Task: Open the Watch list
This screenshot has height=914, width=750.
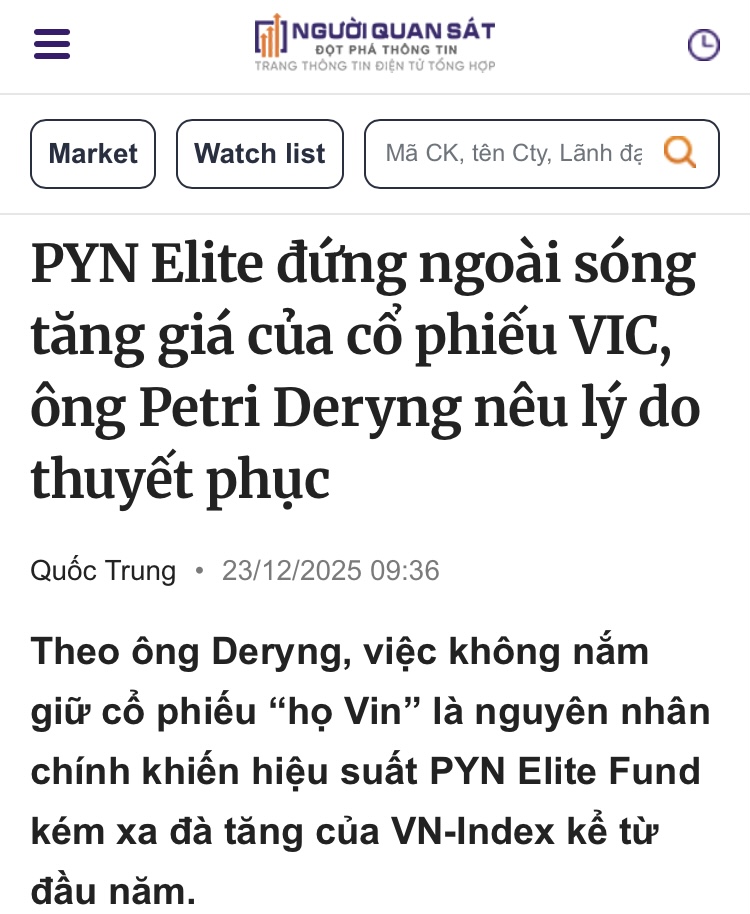Action: [x=260, y=154]
